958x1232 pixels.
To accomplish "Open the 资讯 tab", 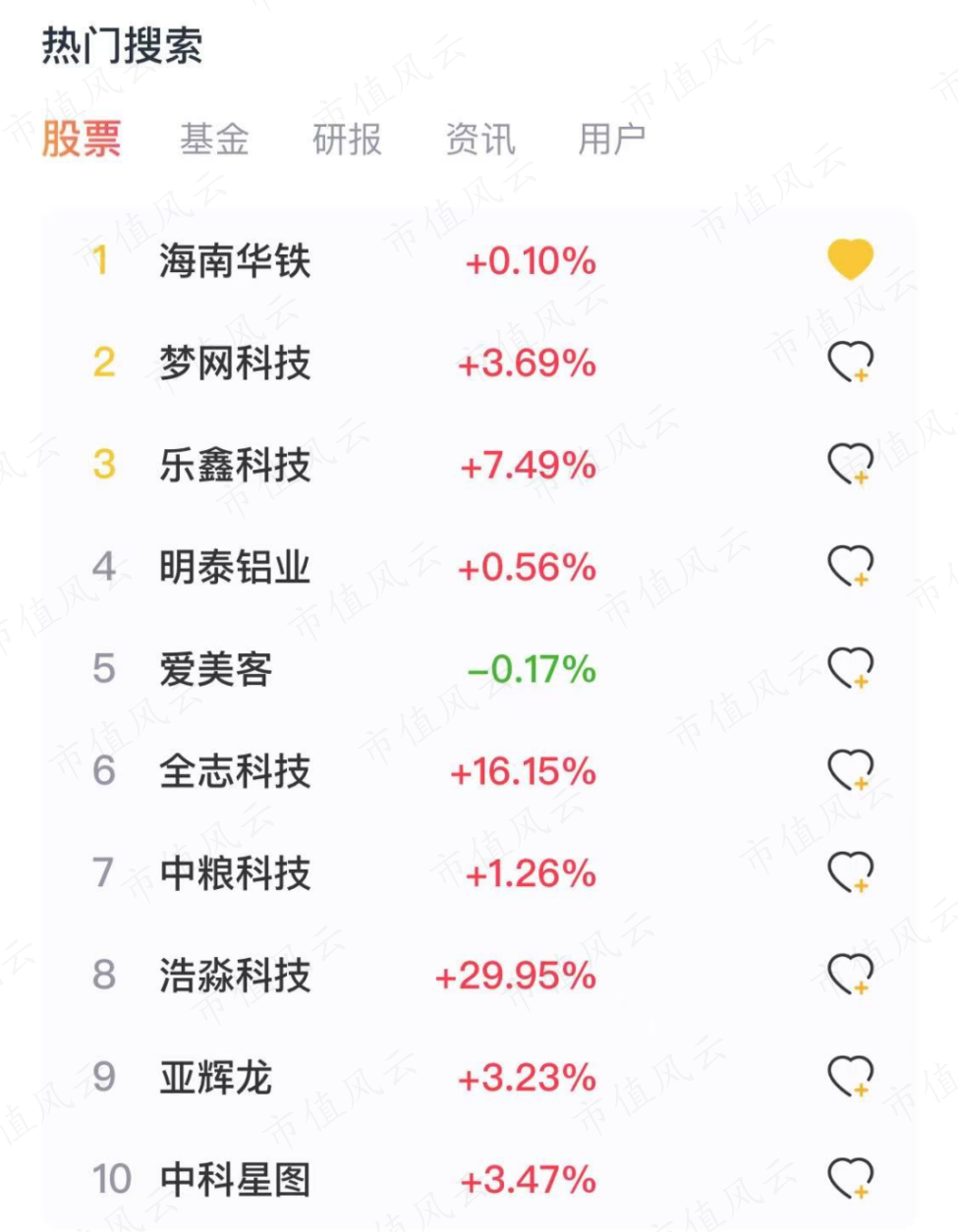I will (479, 139).
